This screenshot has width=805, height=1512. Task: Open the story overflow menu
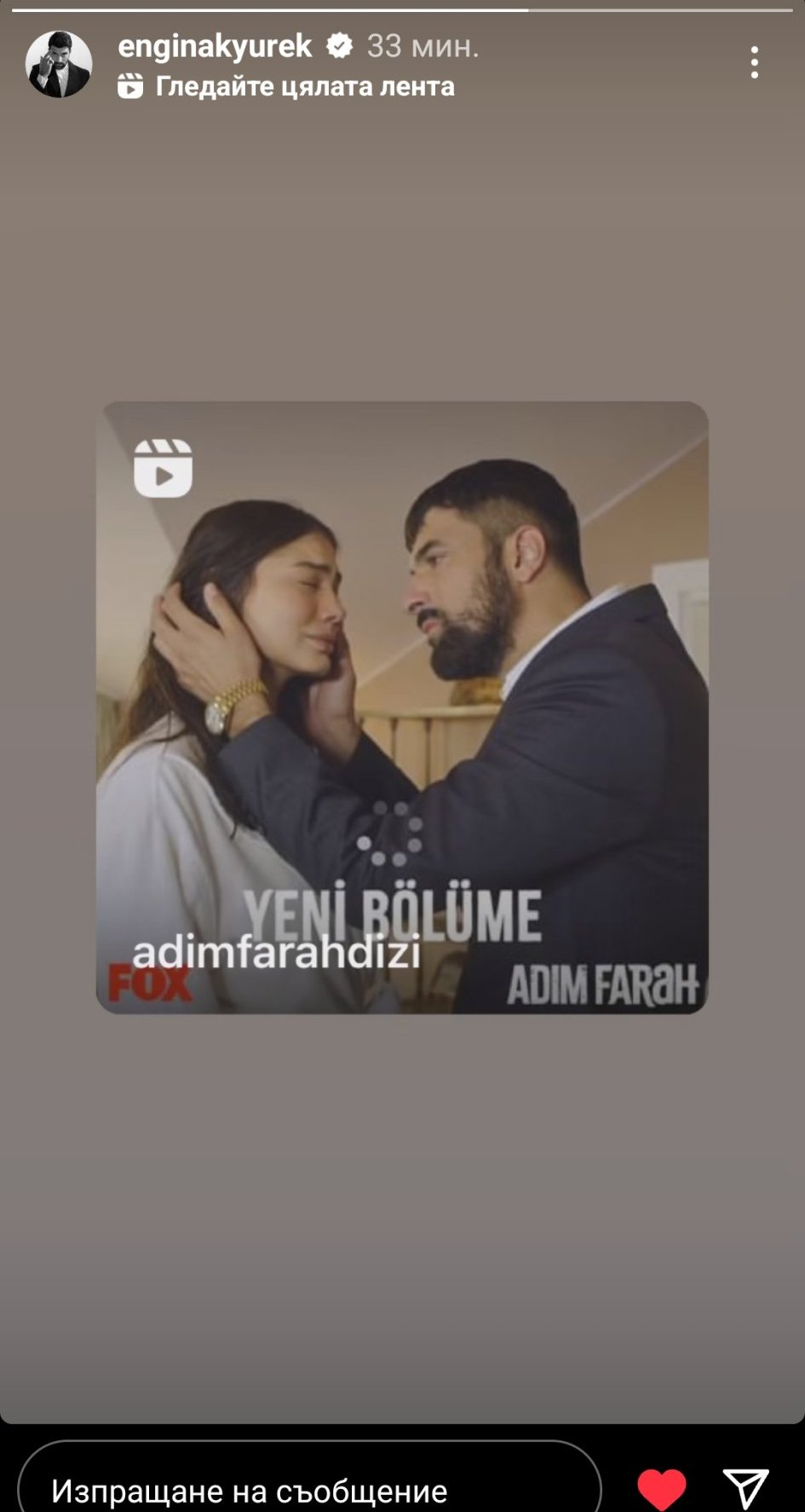coord(754,63)
